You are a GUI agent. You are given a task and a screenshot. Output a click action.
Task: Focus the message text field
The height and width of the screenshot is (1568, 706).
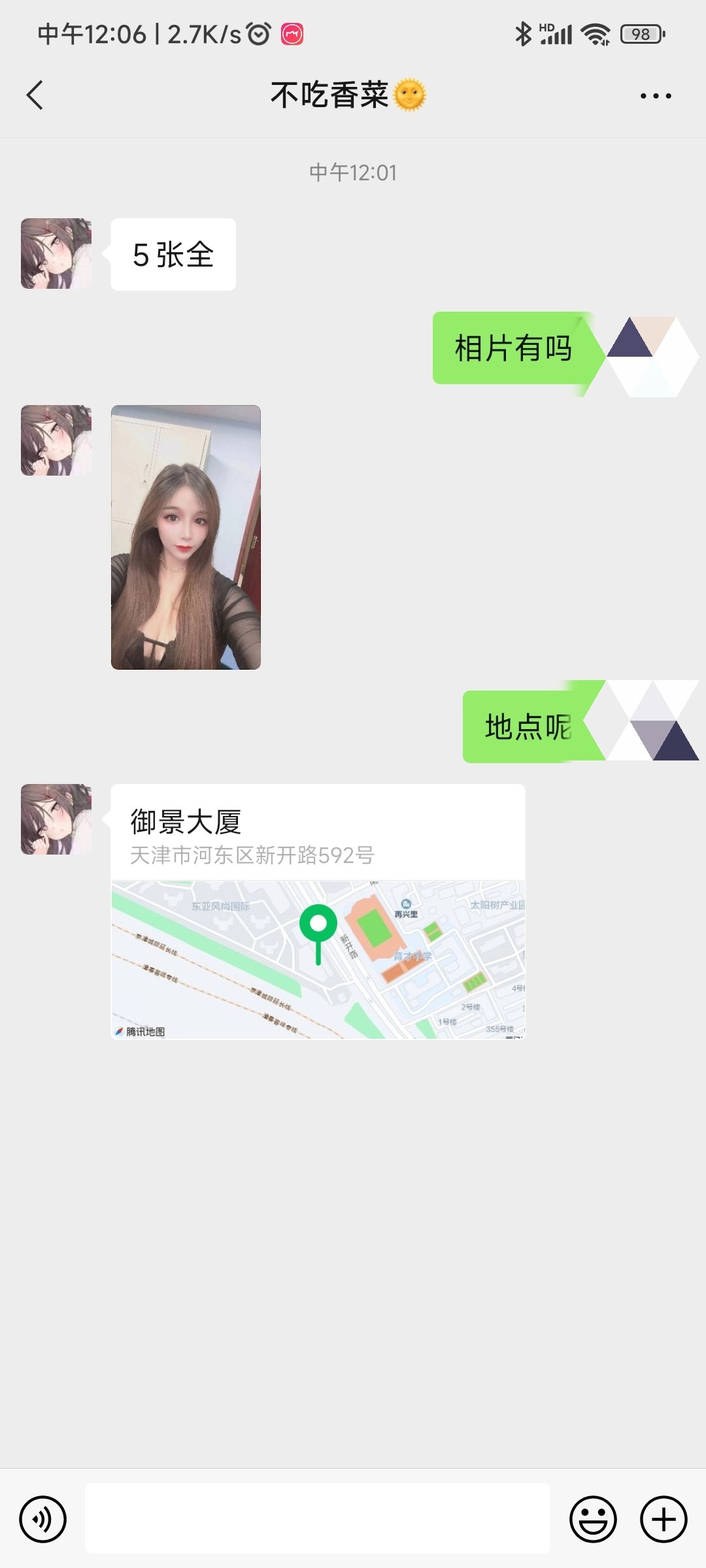coord(318,1518)
